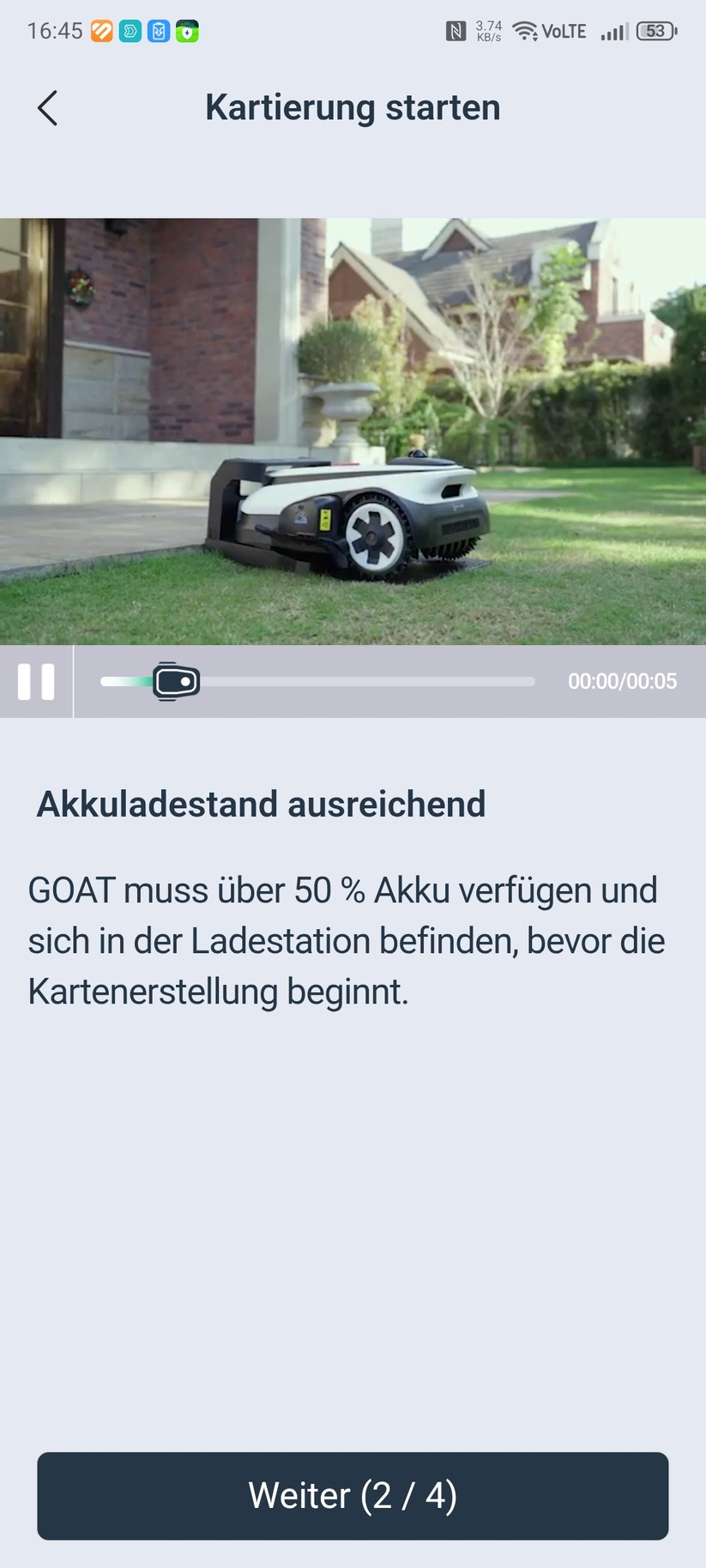The image size is (706, 1568).
Task: Continue to step three of mapping setup
Action: (353, 1496)
